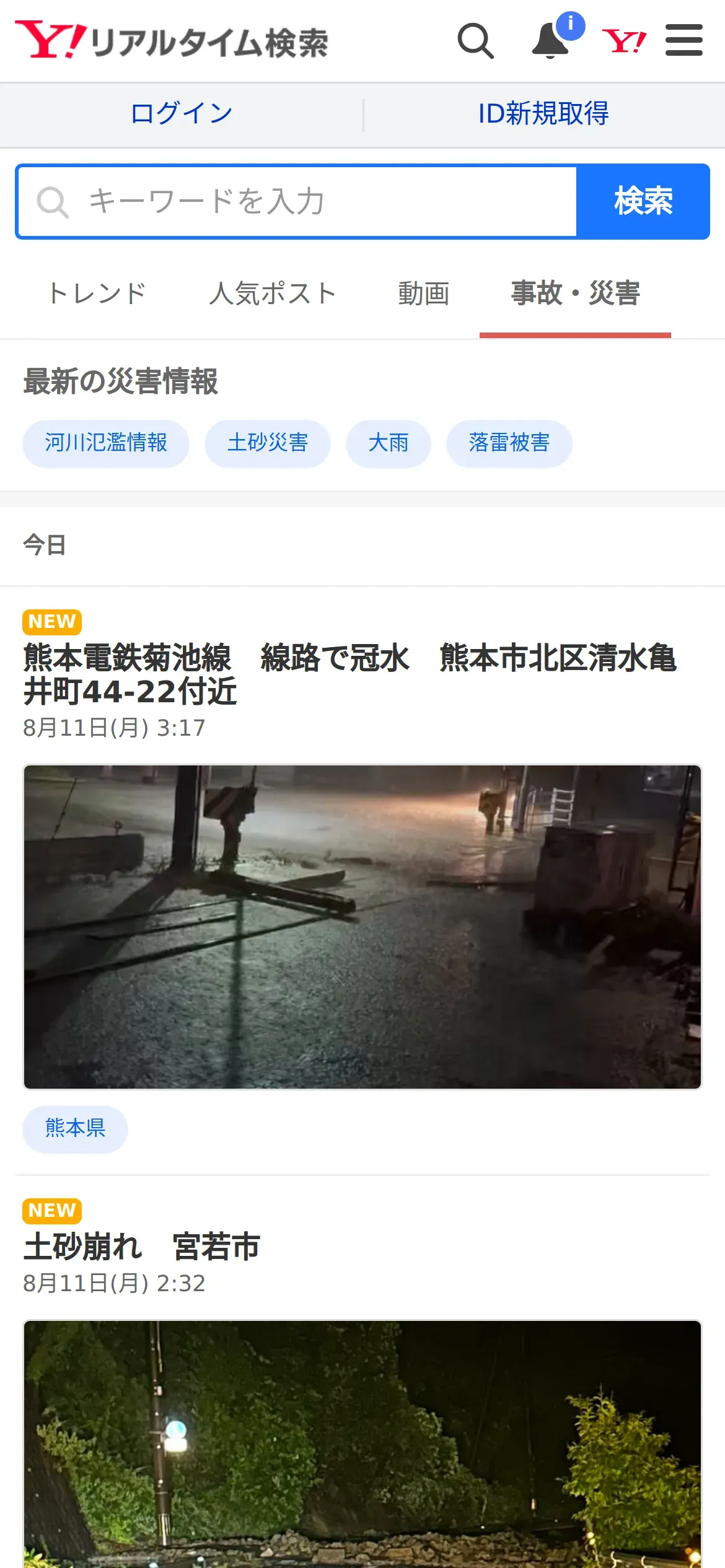Viewport: 725px width, 1568px height.
Task: Tap ログイン to sign in
Action: pos(182,113)
